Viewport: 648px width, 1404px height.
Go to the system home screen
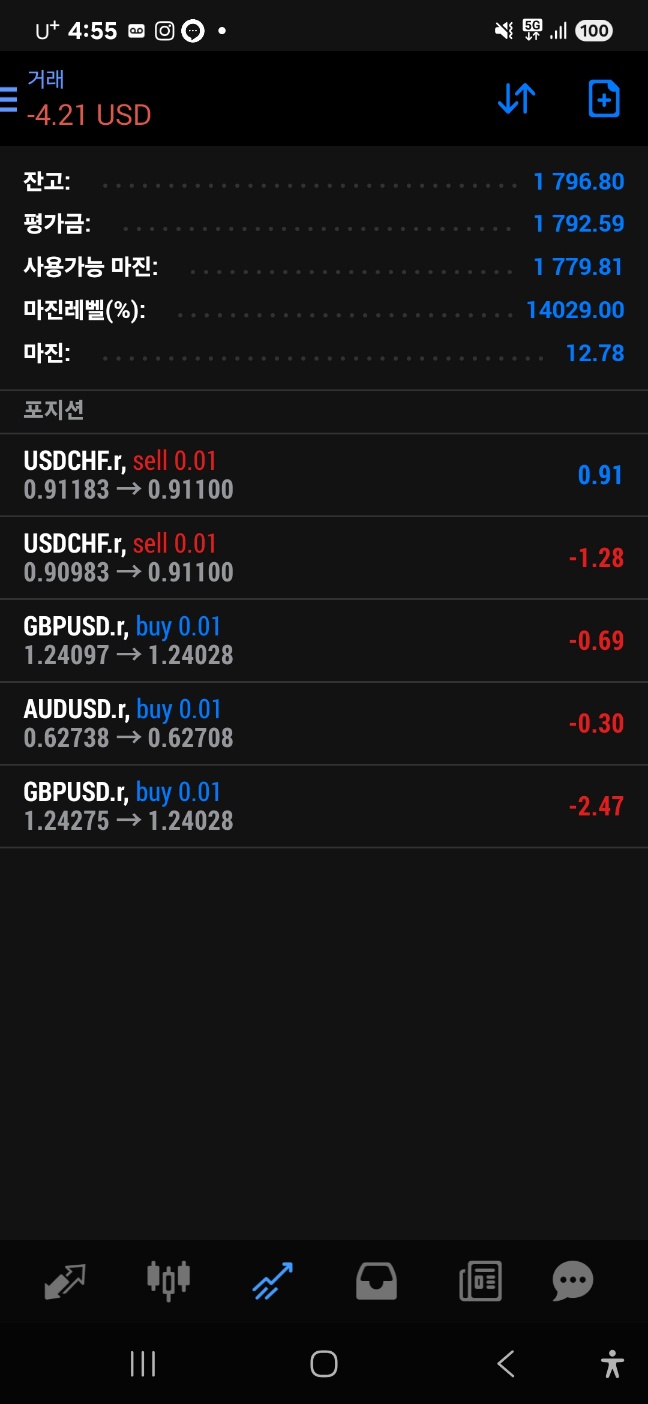(x=324, y=1363)
